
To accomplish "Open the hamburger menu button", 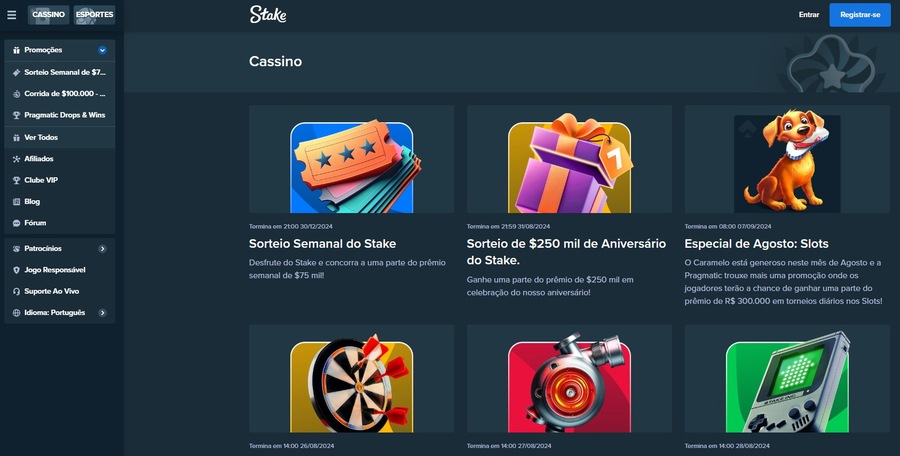I will pos(12,15).
